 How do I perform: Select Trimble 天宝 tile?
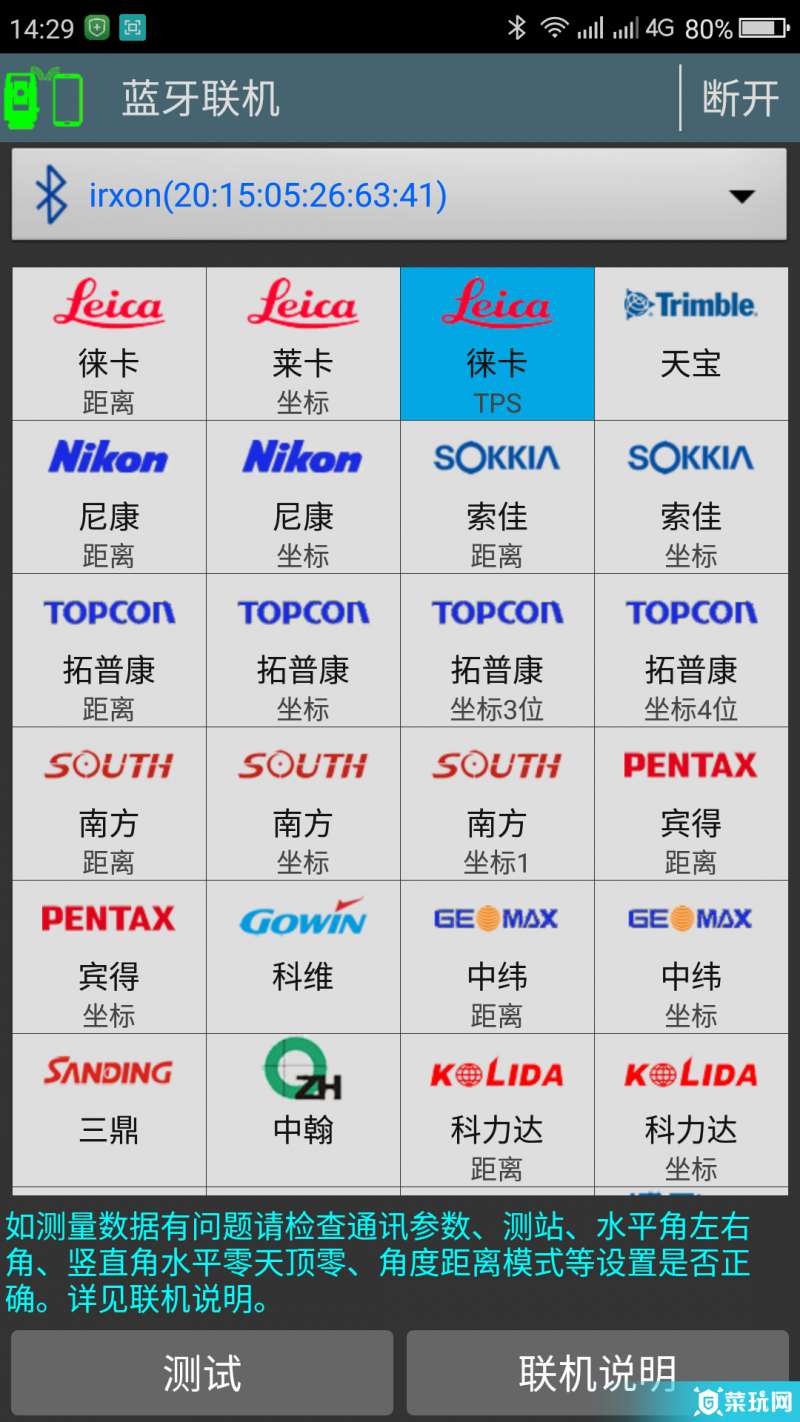coord(691,343)
